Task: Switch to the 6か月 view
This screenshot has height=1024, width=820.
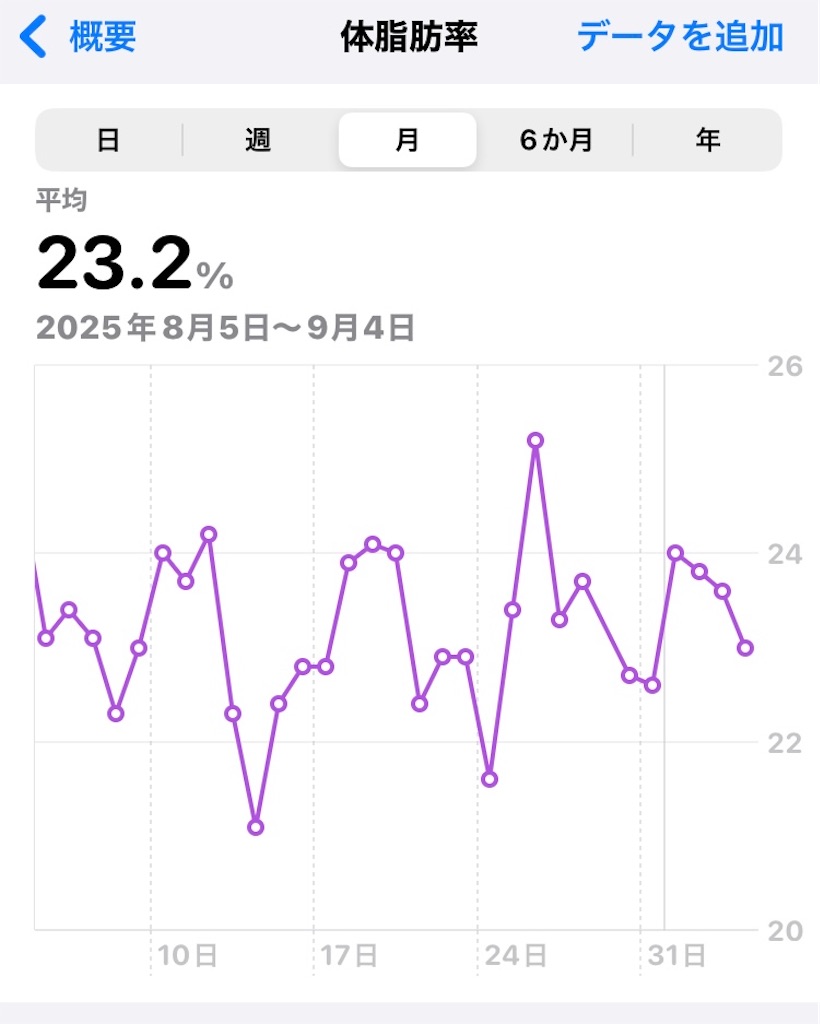Action: [556, 140]
